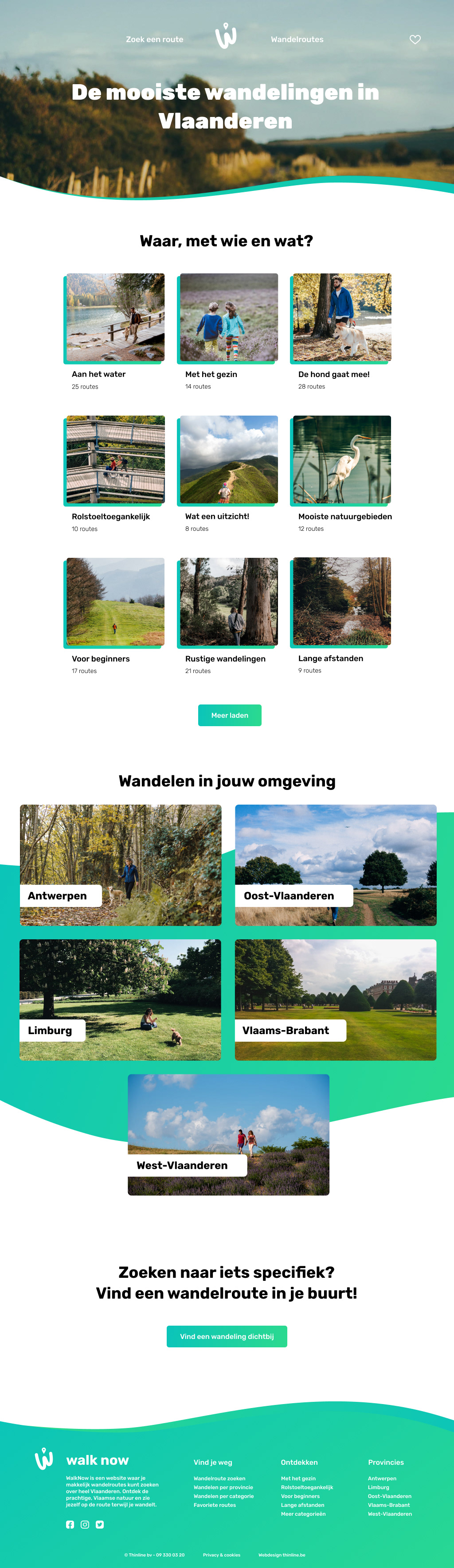
Task: Go to Wandelroutes in top navigation
Action: (x=297, y=39)
